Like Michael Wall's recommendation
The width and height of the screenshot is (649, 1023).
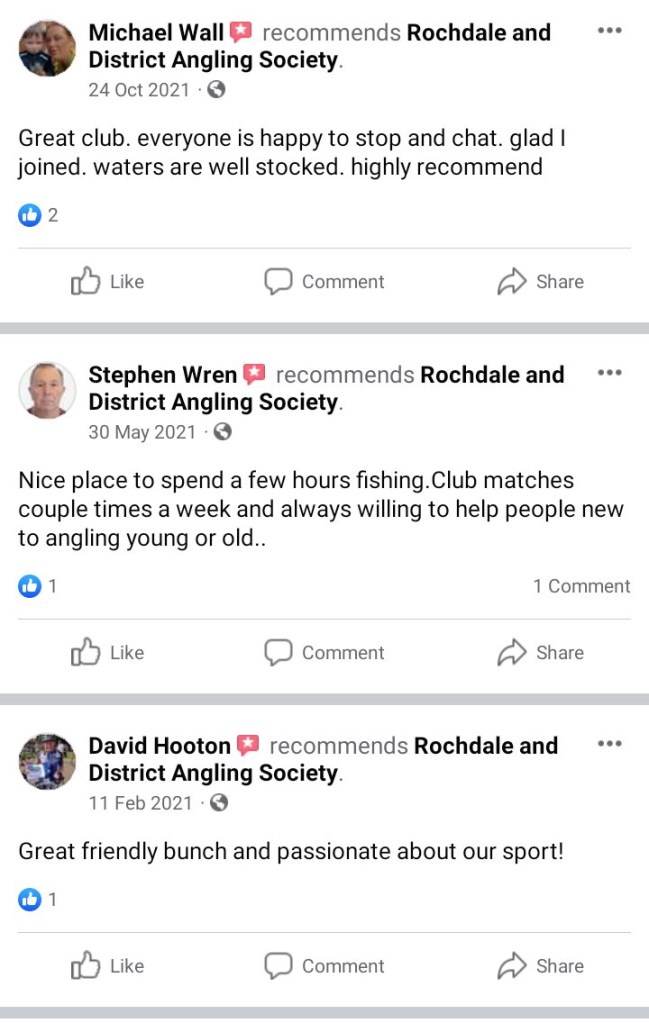[108, 282]
